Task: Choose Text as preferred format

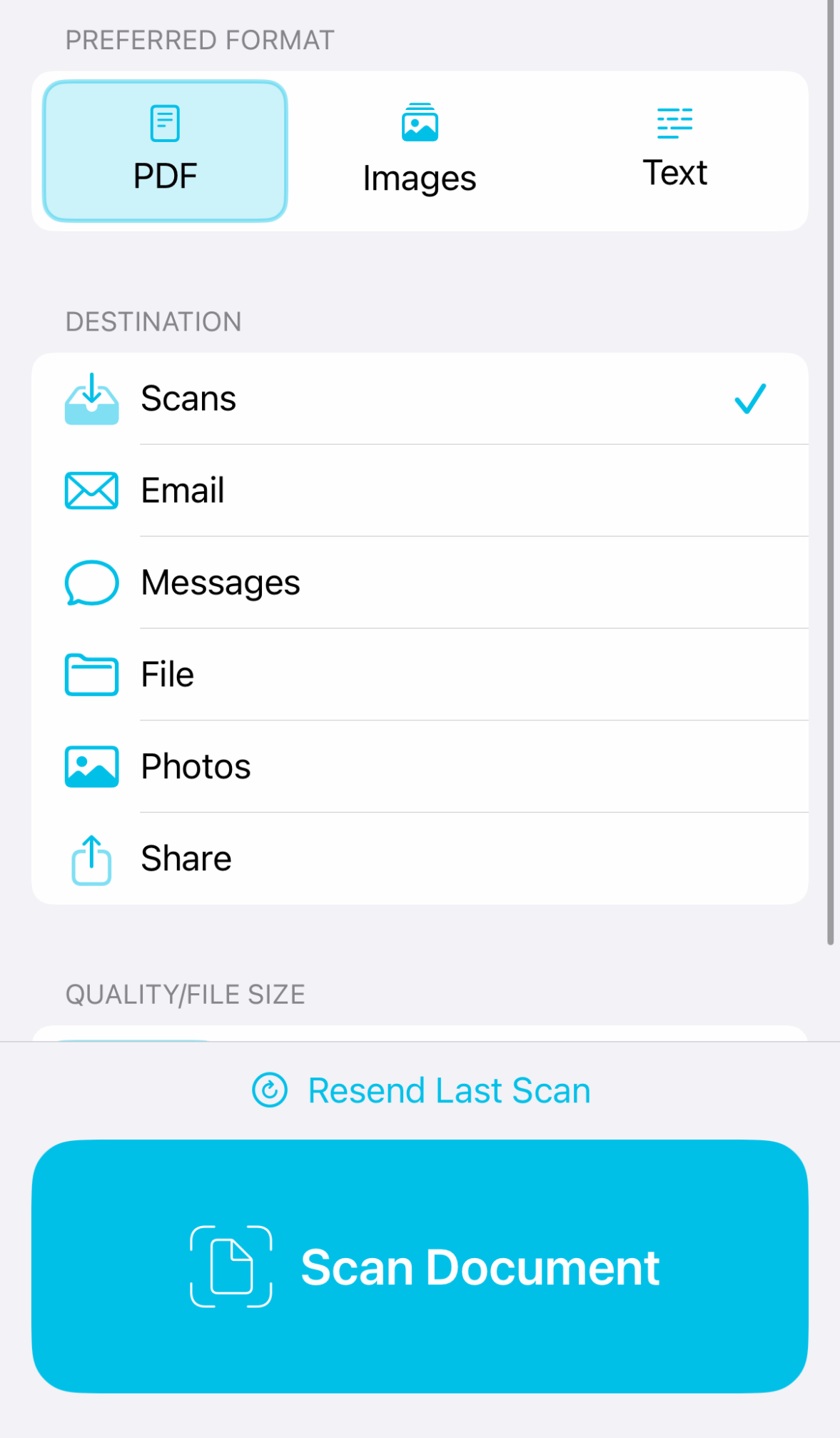Action: click(674, 151)
